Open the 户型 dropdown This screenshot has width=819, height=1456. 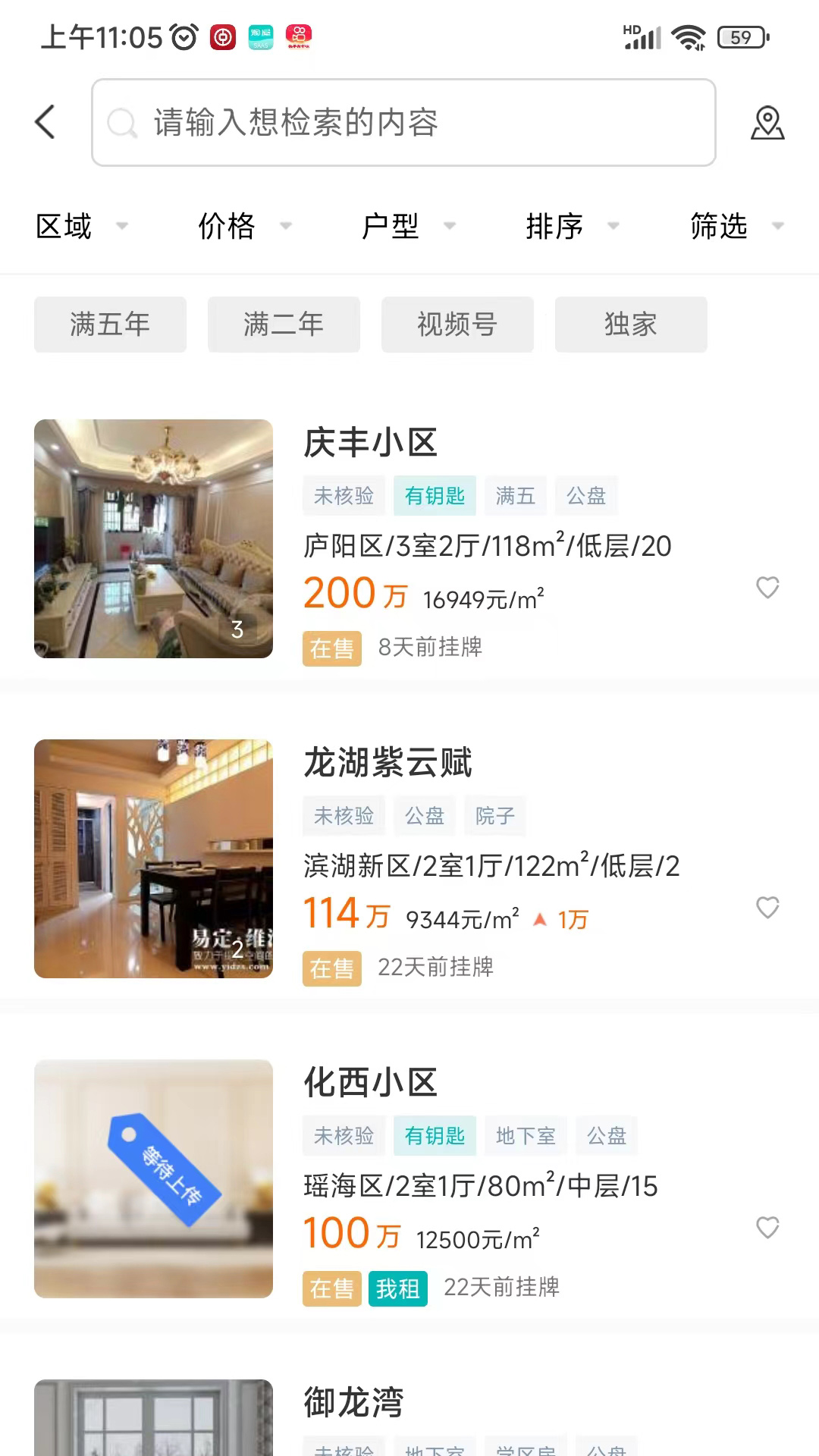point(408,226)
